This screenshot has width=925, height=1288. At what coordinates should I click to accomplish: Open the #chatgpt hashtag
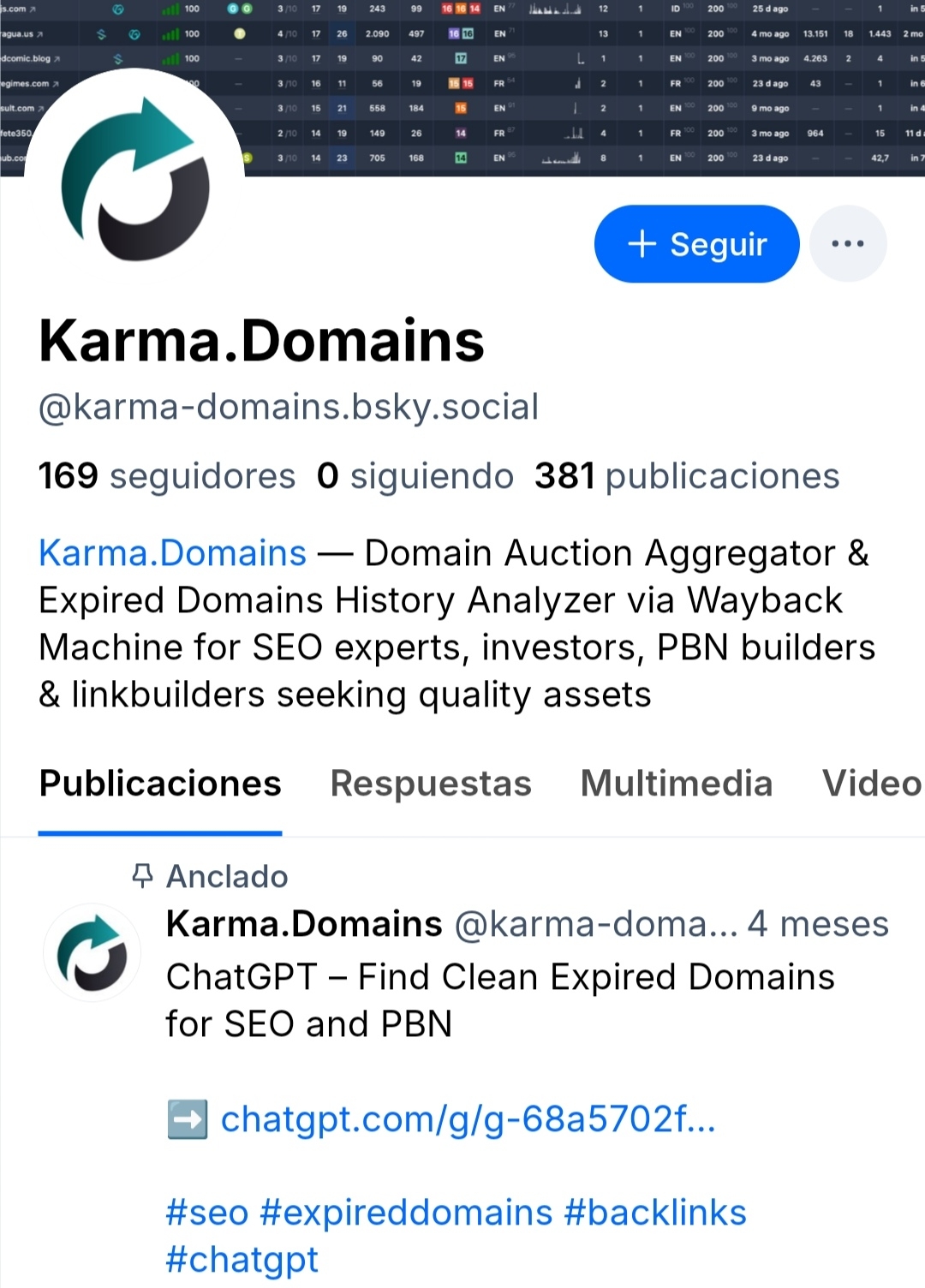coord(242,1260)
